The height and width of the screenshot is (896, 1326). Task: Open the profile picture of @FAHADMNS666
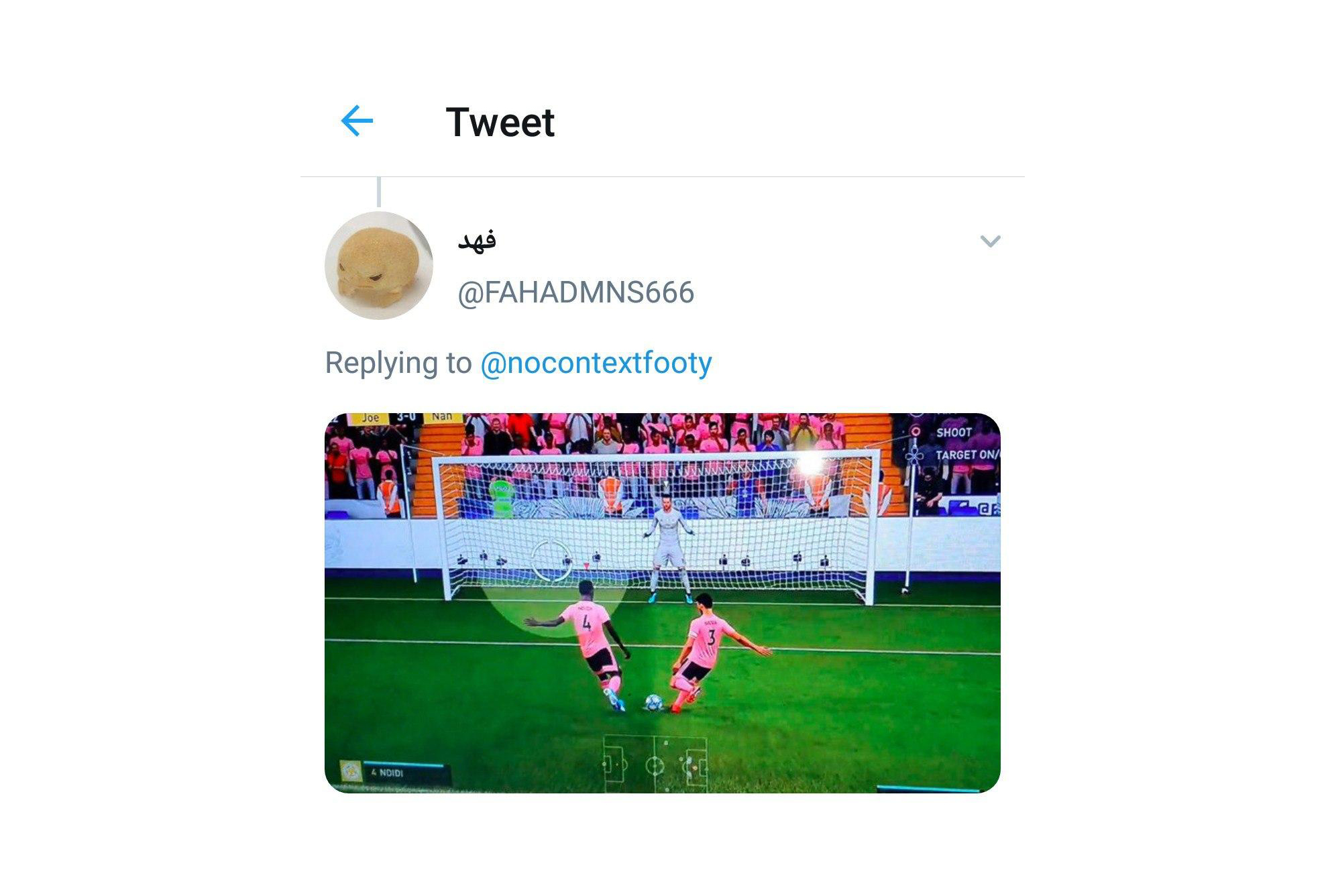pos(379,266)
